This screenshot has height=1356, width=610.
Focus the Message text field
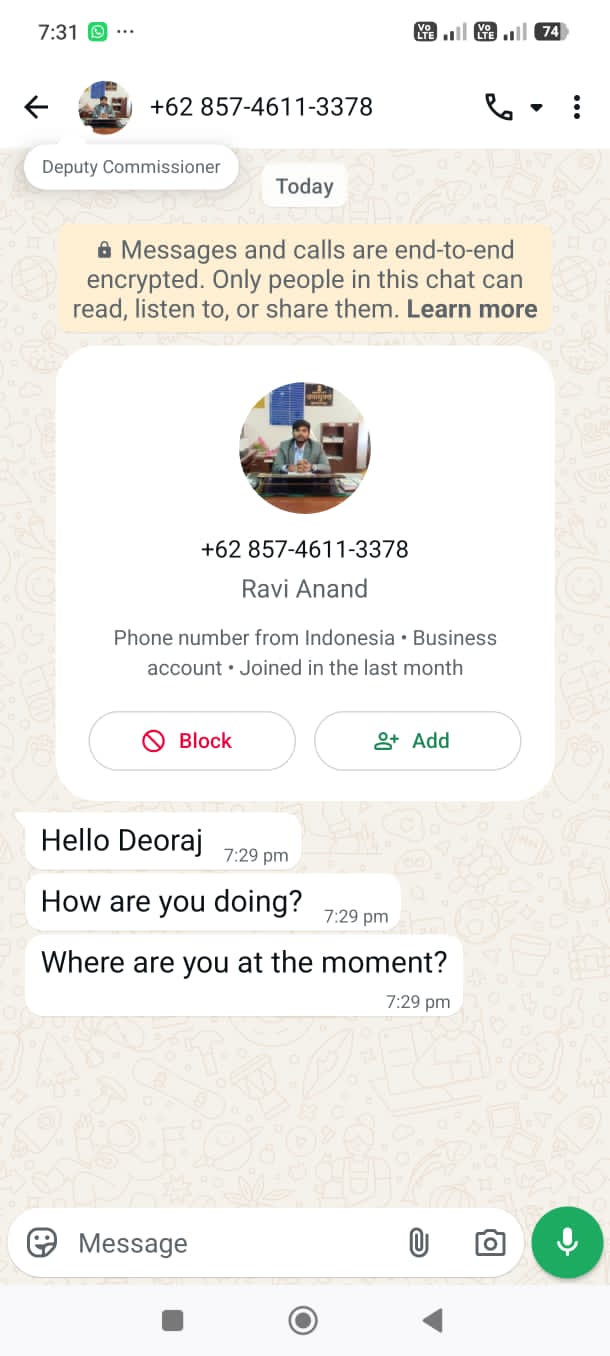[230, 1243]
